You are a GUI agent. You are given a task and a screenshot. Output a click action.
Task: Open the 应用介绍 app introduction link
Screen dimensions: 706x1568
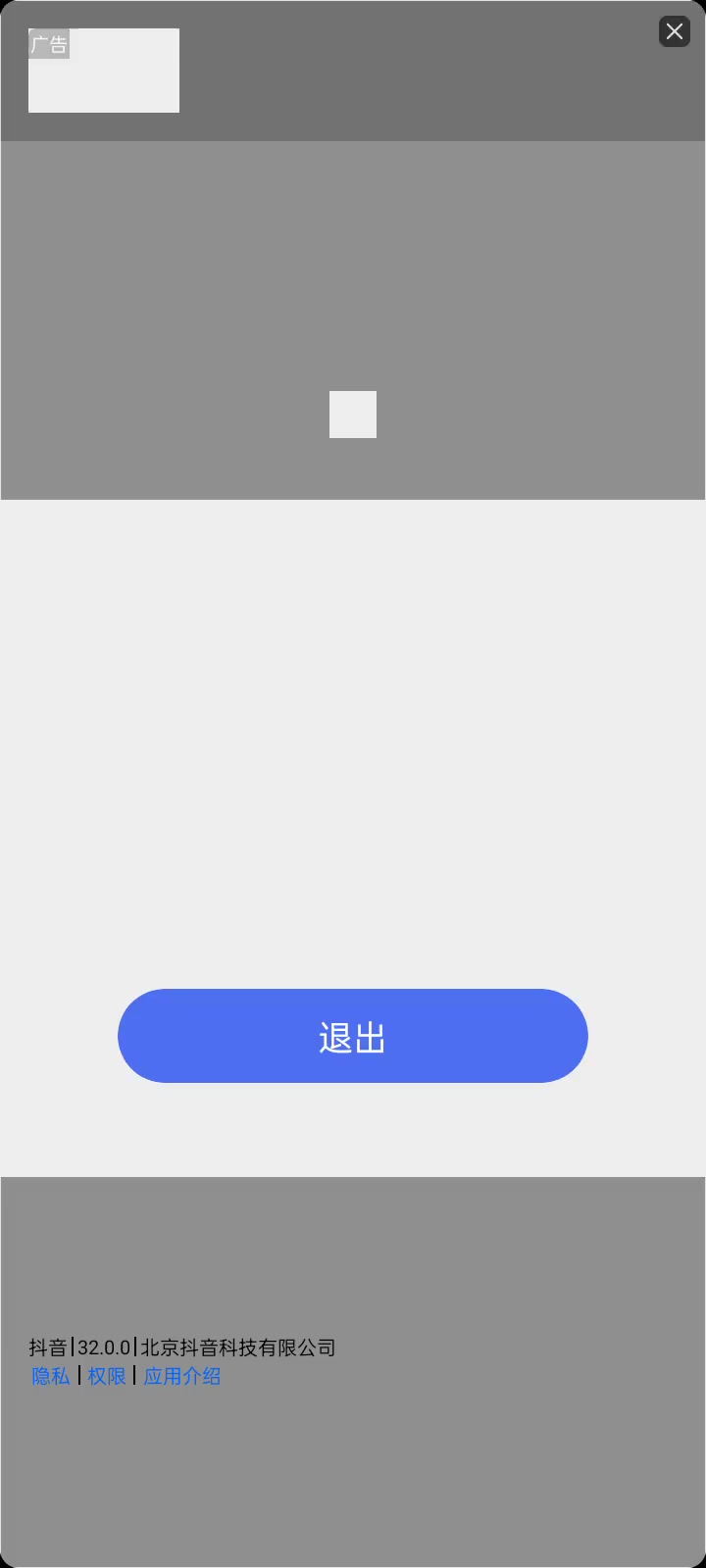click(x=182, y=1376)
